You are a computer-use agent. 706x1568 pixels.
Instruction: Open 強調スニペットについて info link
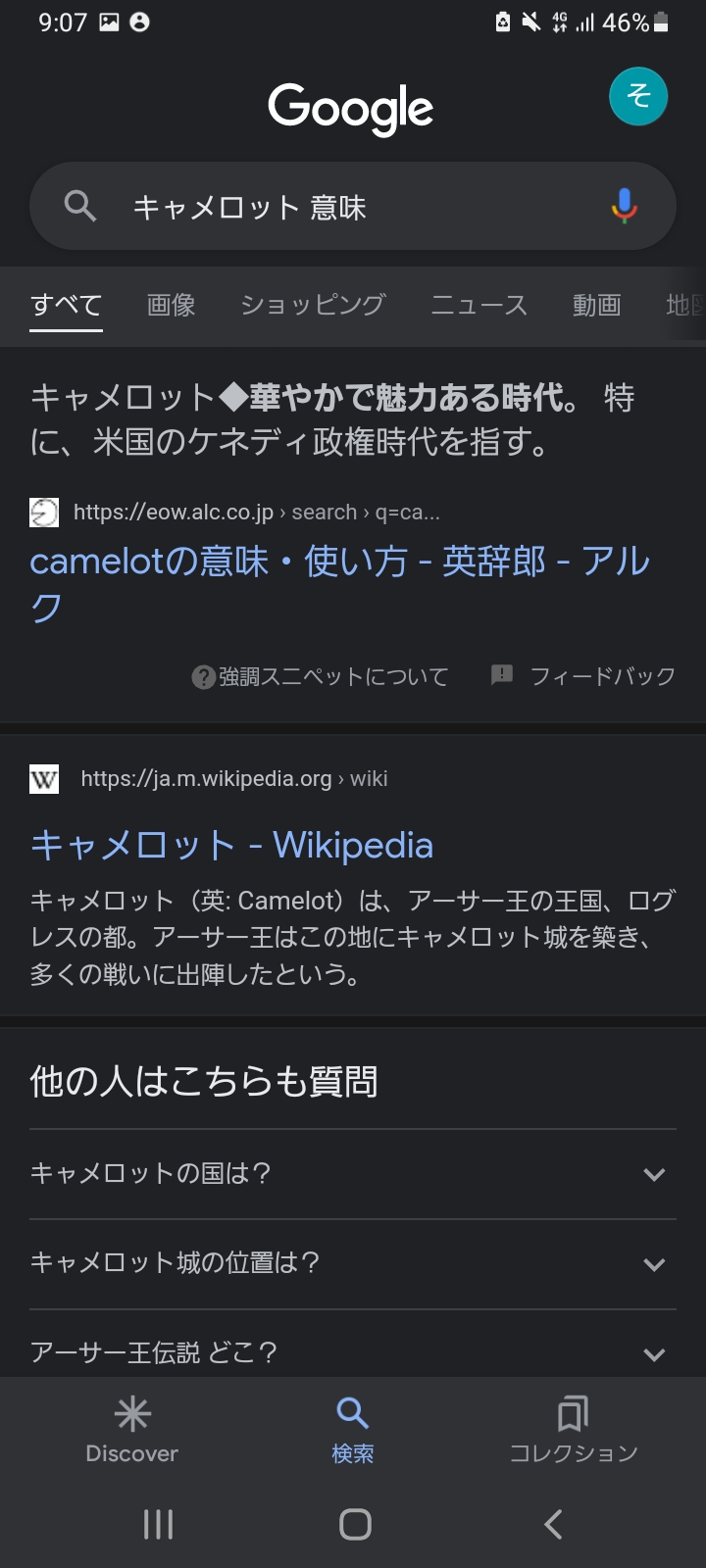point(320,676)
